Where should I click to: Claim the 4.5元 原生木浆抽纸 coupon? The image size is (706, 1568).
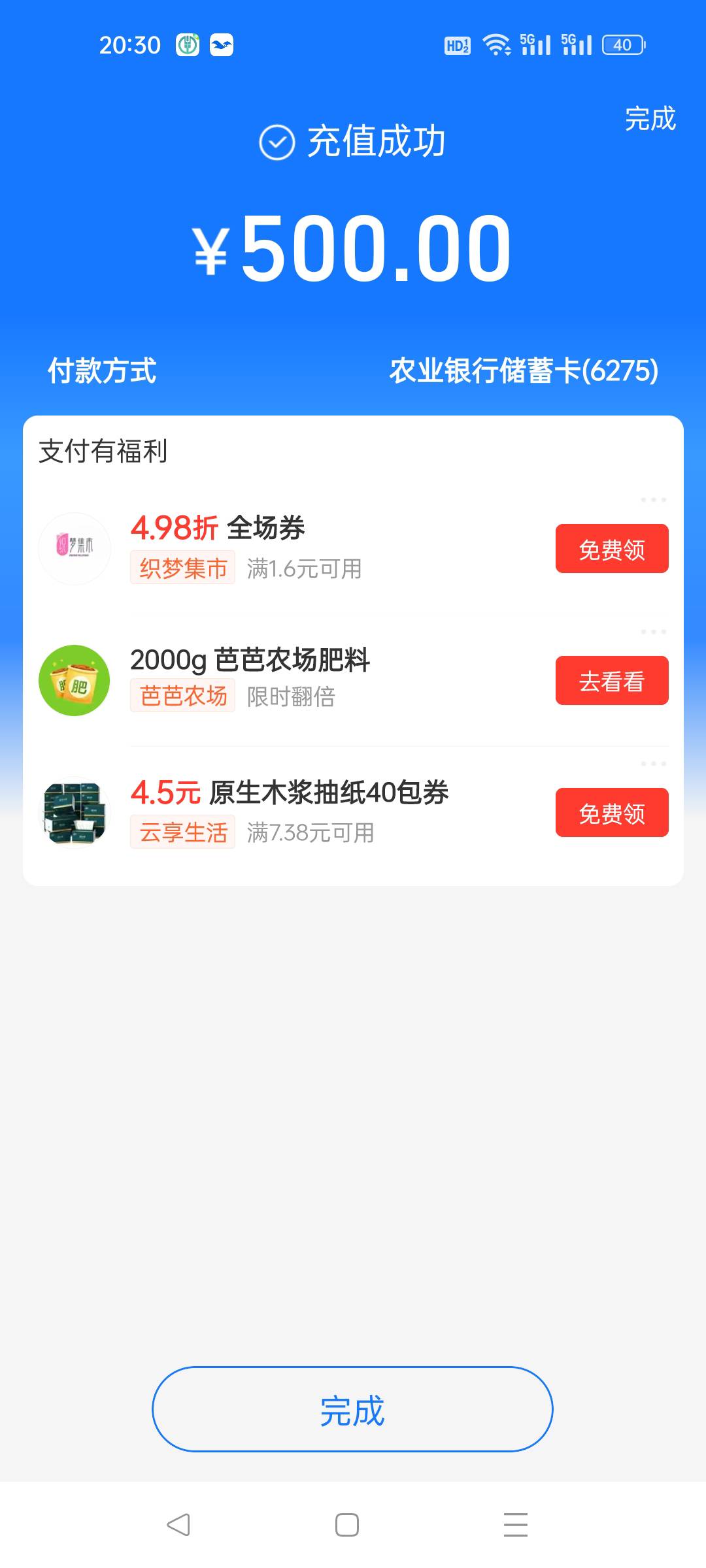pyautogui.click(x=612, y=813)
